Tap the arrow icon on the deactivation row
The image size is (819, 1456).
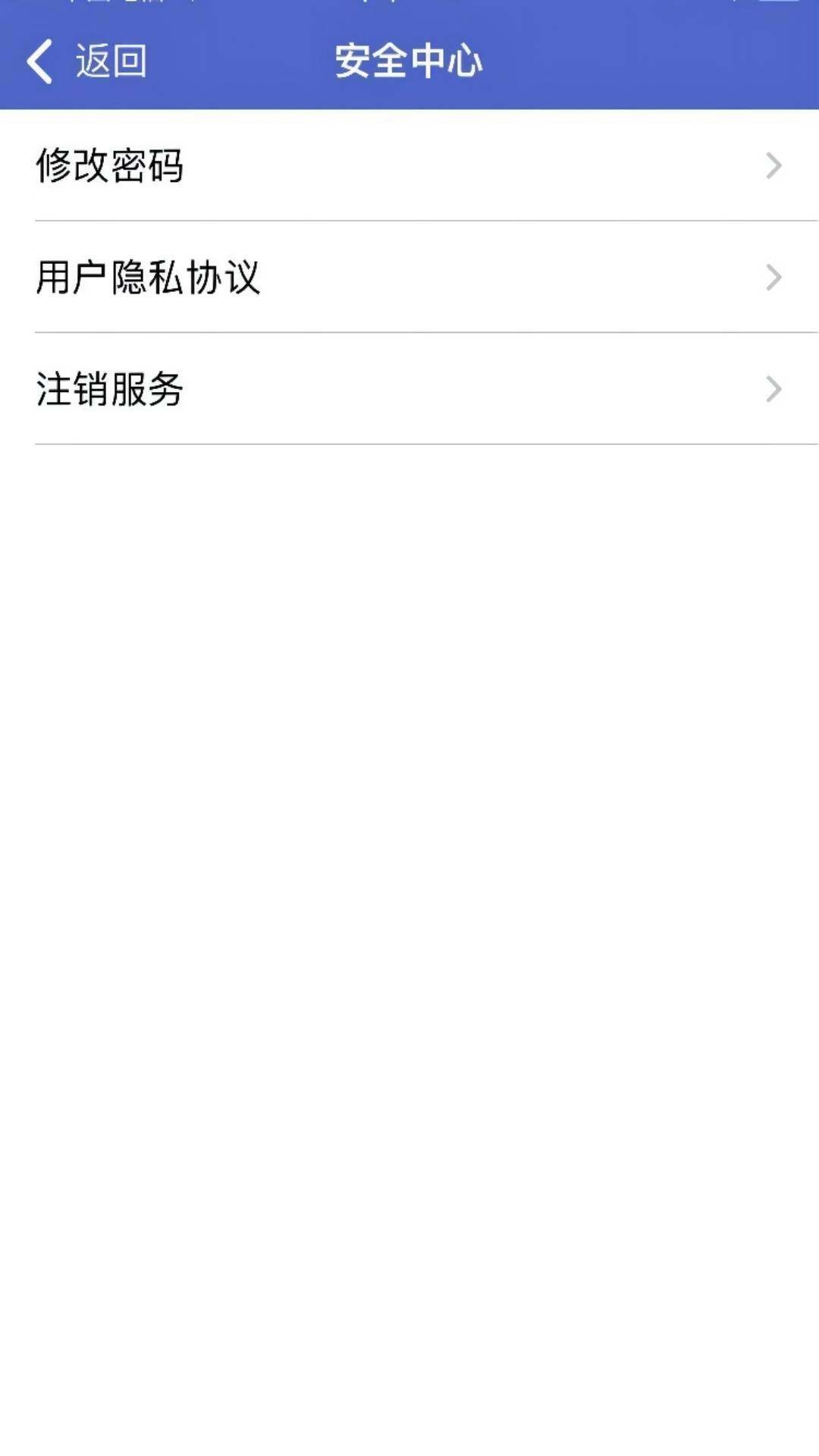773,389
